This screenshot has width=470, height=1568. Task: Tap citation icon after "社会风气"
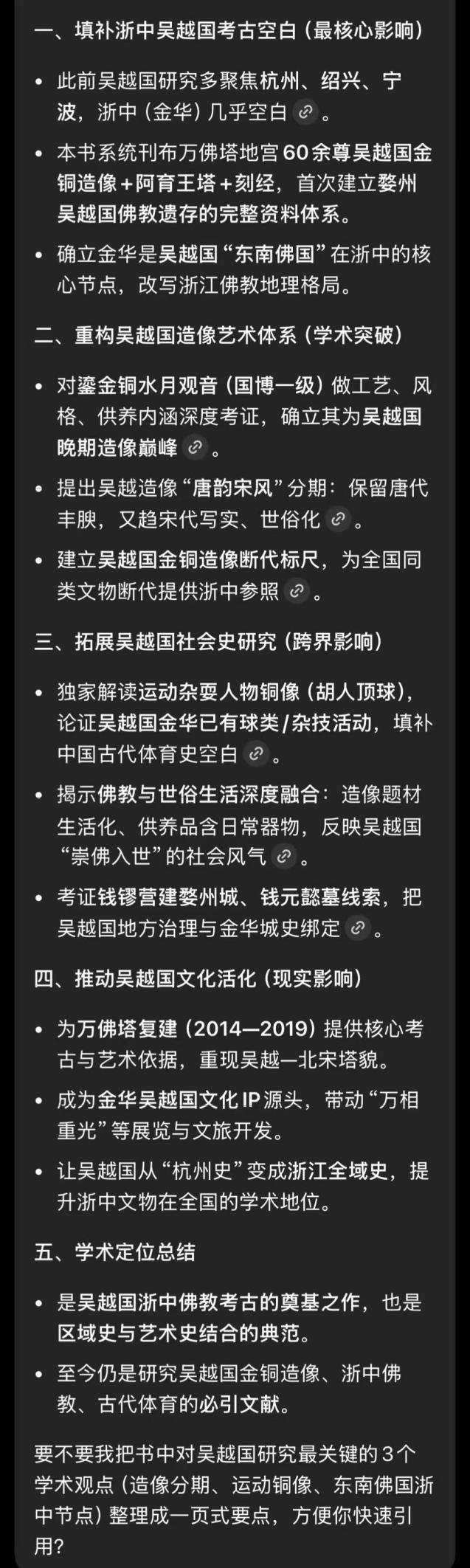click(x=284, y=856)
